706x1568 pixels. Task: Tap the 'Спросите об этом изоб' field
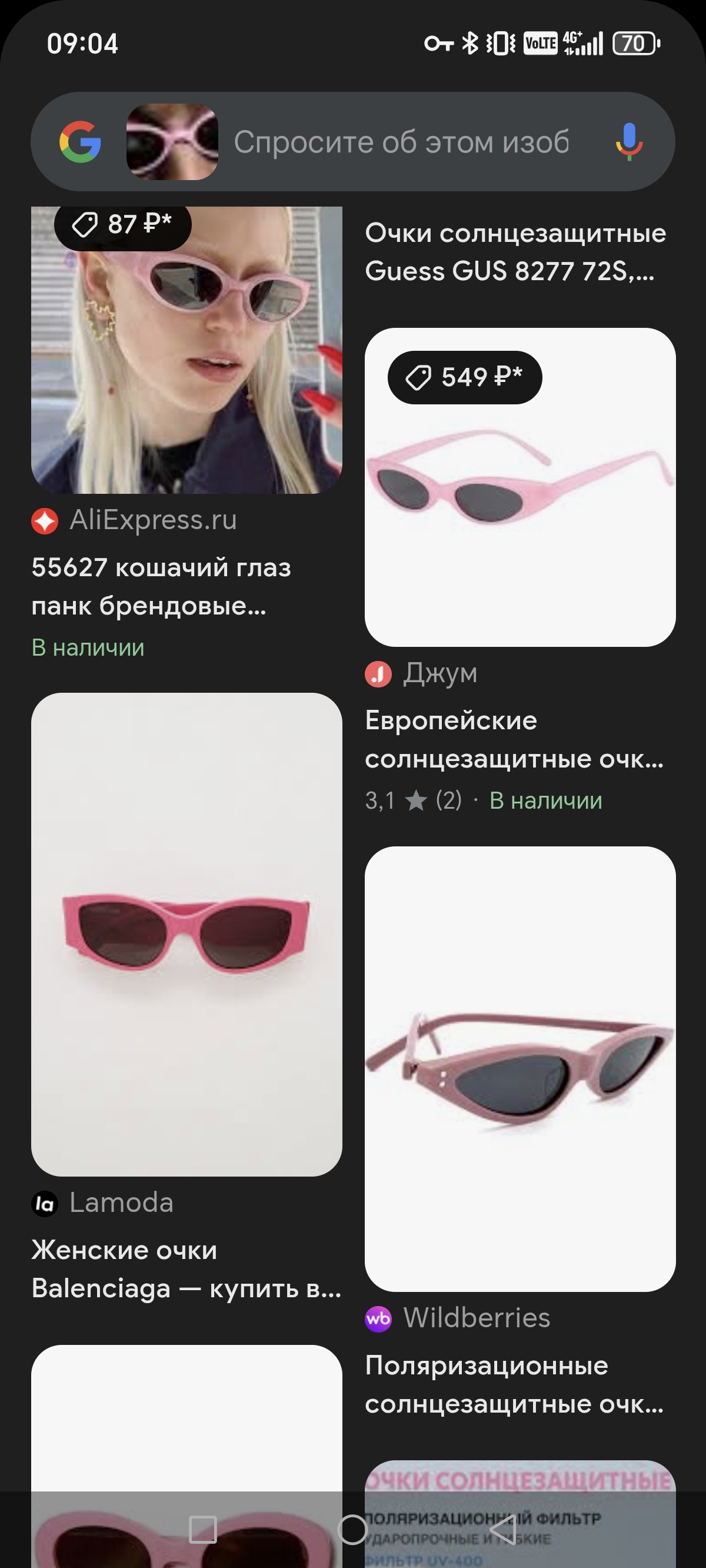tap(402, 142)
